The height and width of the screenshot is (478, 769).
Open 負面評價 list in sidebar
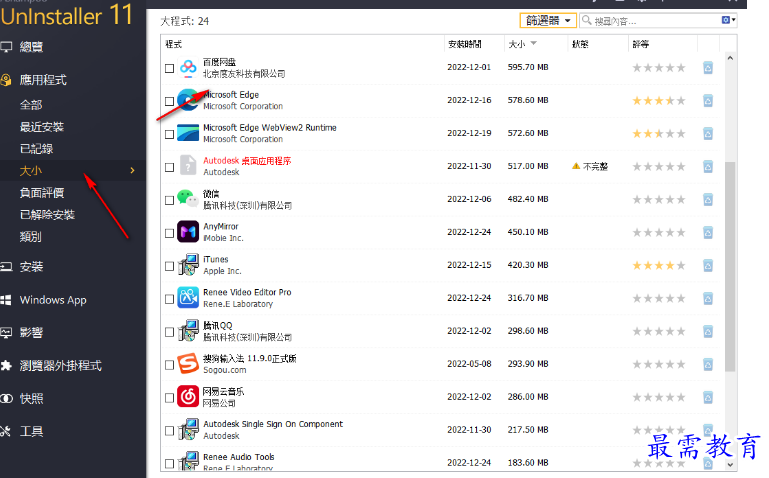(42, 193)
